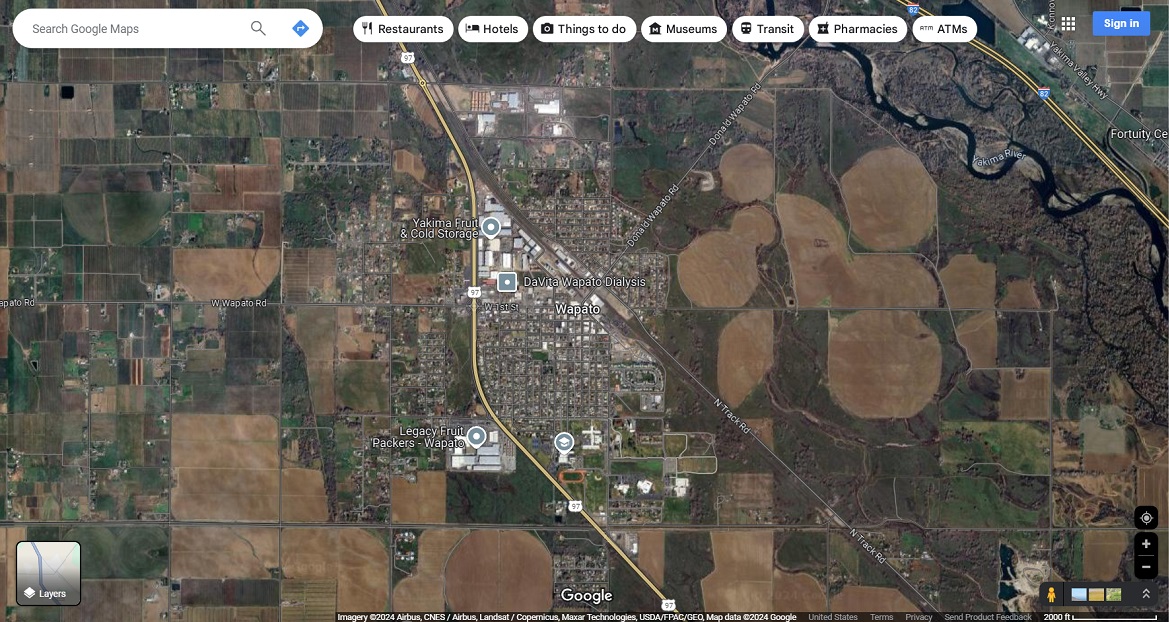1169x622 pixels.
Task: Open the Search Google Maps field
Action: click(130, 29)
